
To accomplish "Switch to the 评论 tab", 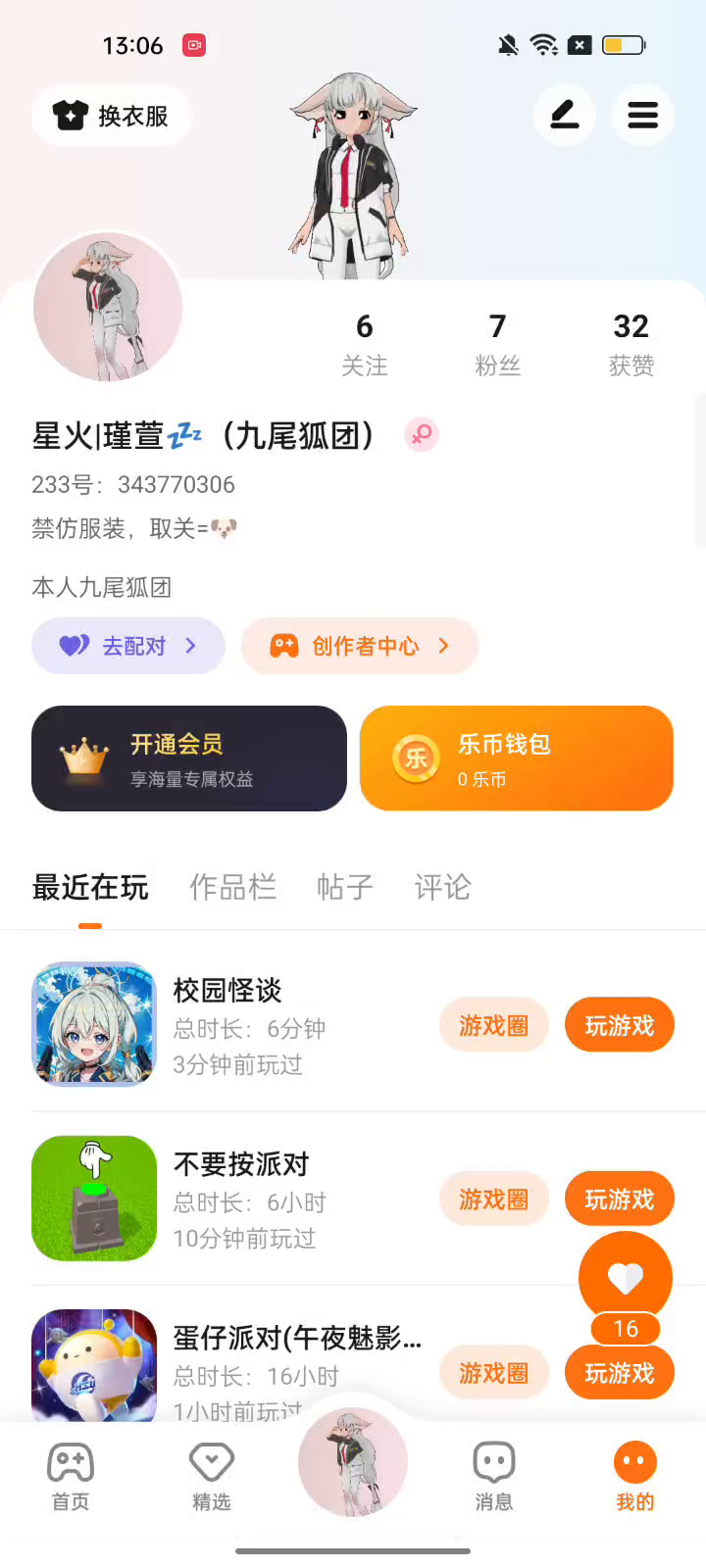I will tap(442, 887).
